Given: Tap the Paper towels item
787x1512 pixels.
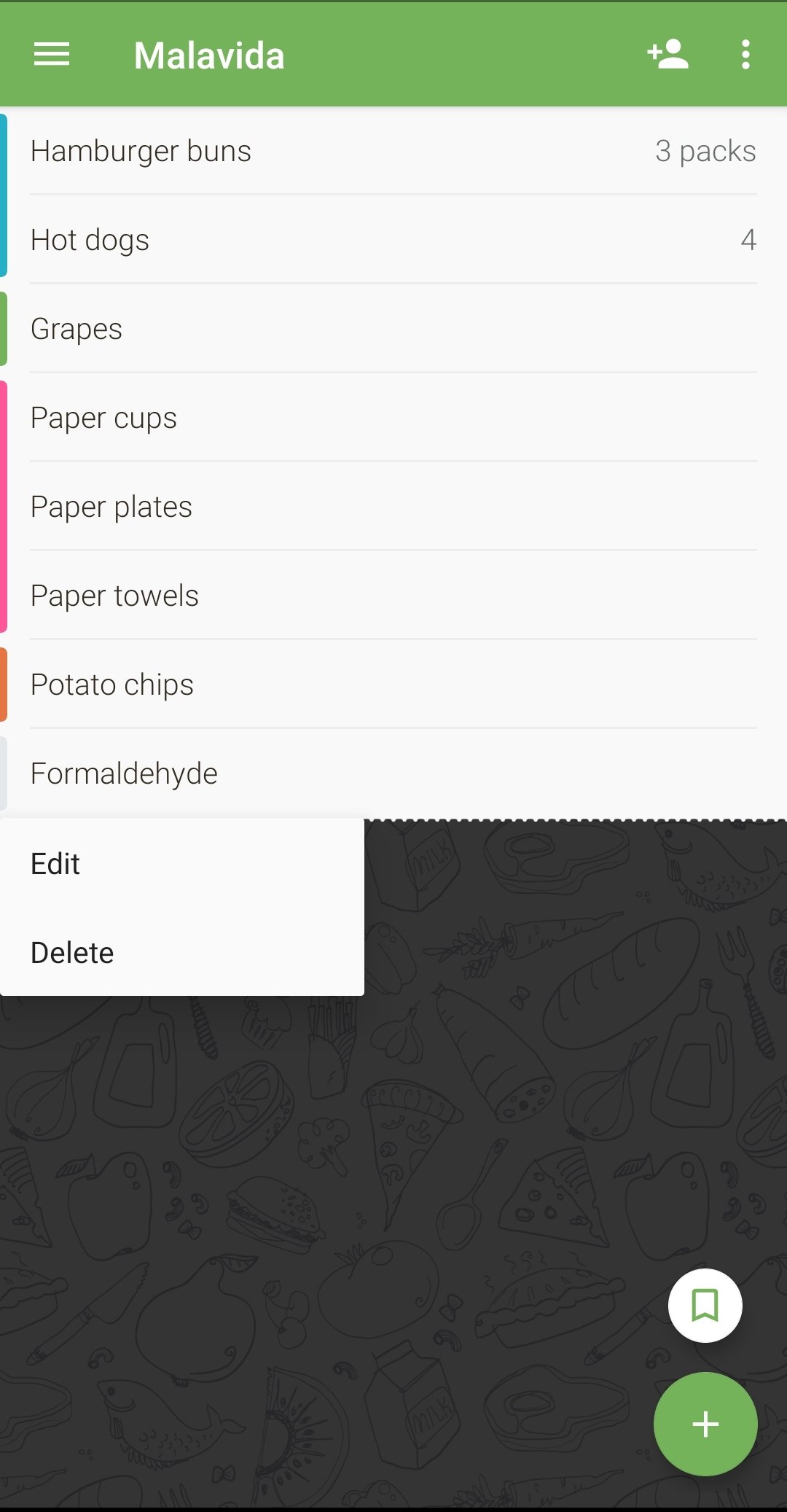Looking at the screenshot, I should tap(393, 596).
